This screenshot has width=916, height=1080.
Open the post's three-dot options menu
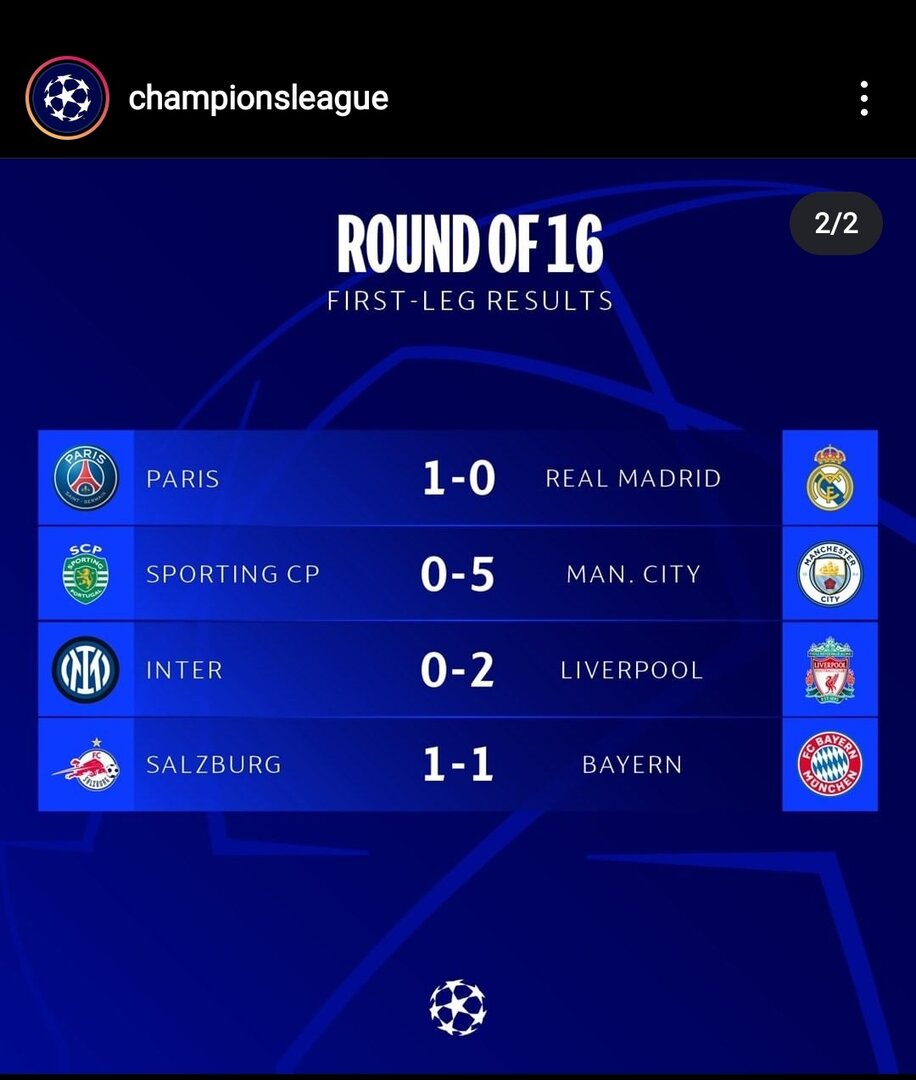pyautogui.click(x=864, y=99)
